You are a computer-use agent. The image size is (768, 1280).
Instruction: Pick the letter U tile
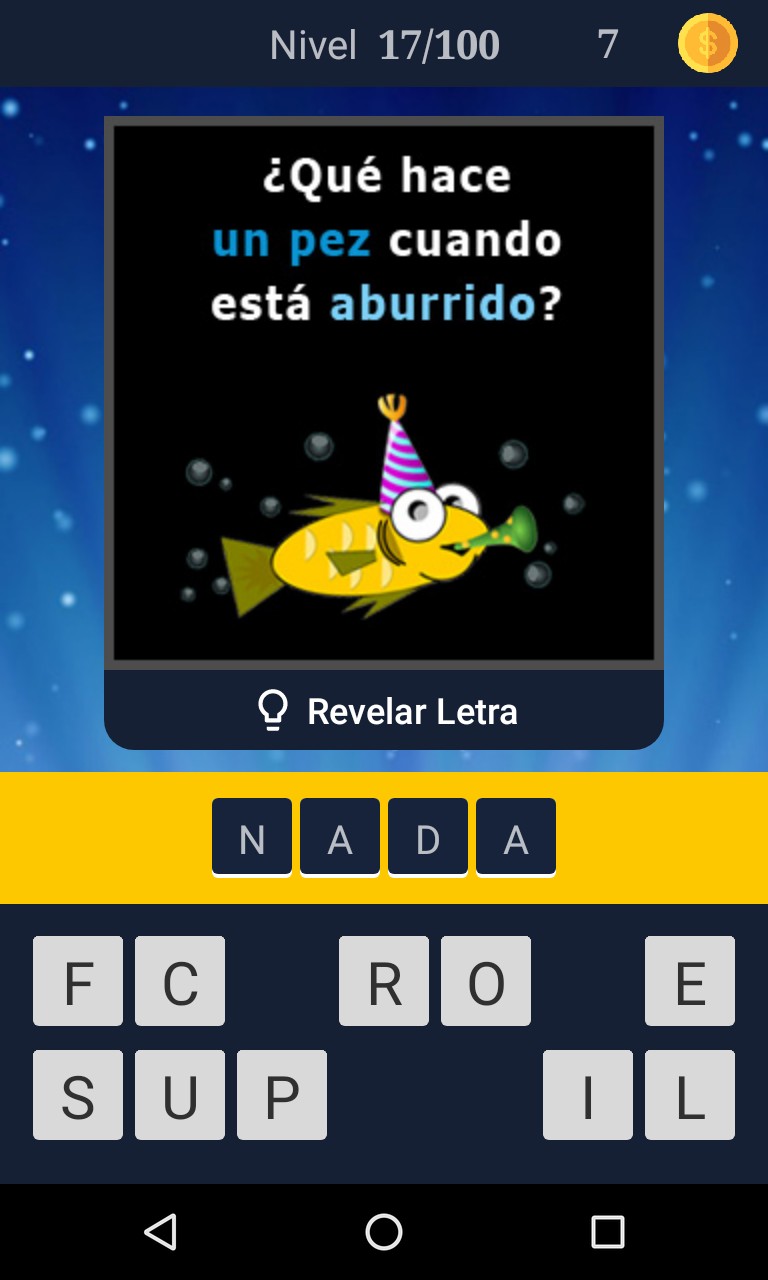click(180, 1095)
